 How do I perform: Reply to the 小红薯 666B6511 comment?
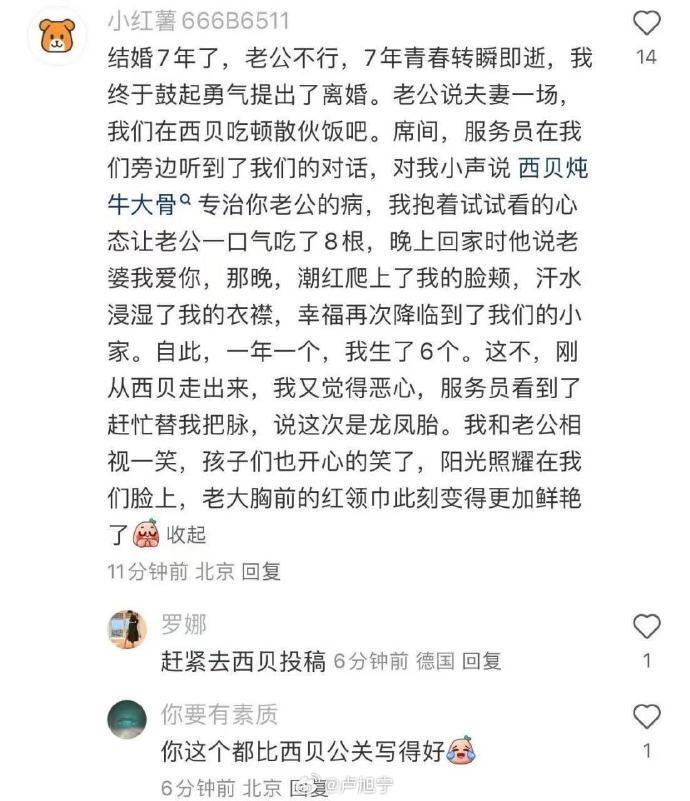point(262,571)
